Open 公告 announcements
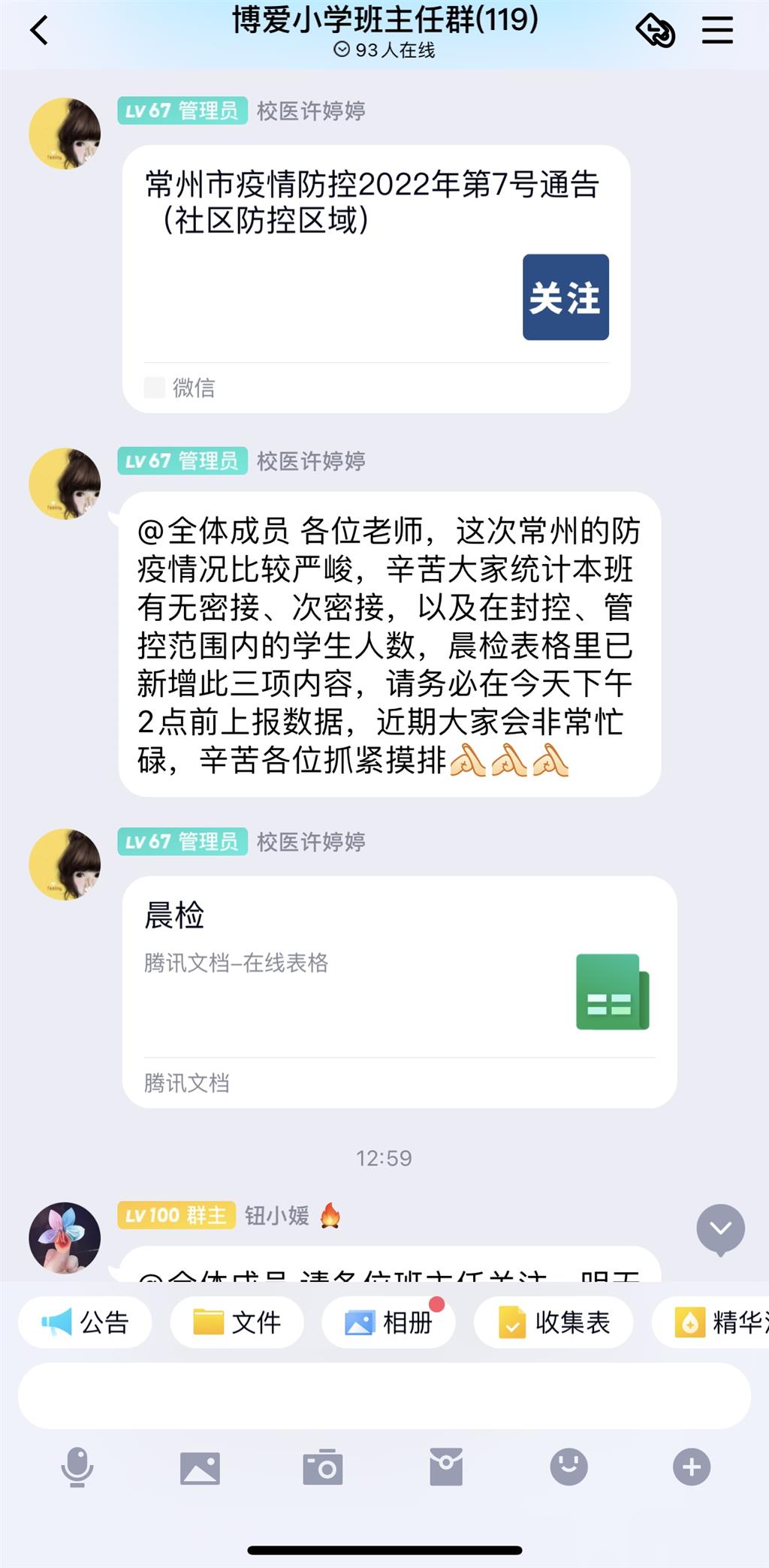 point(85,1322)
